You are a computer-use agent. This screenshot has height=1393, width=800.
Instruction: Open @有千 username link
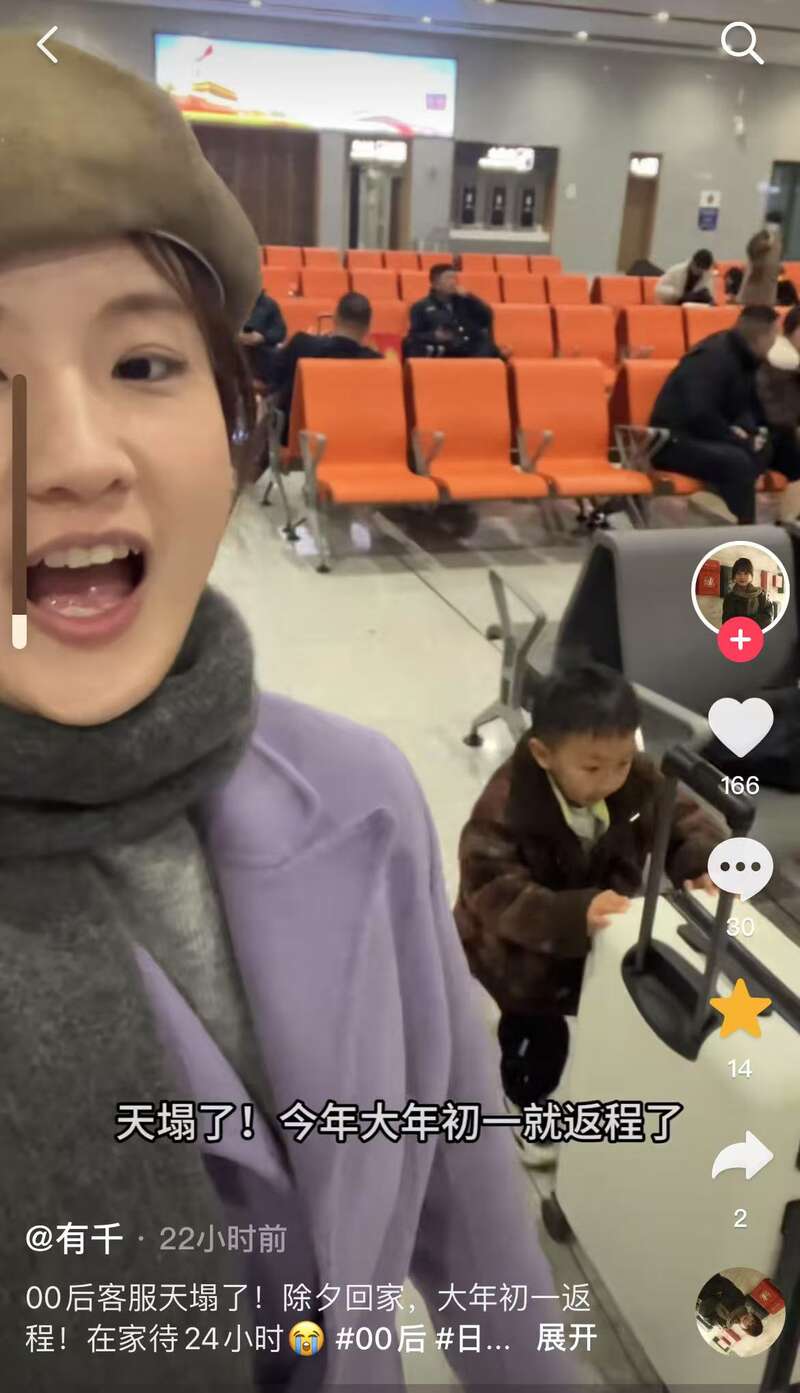click(74, 1239)
